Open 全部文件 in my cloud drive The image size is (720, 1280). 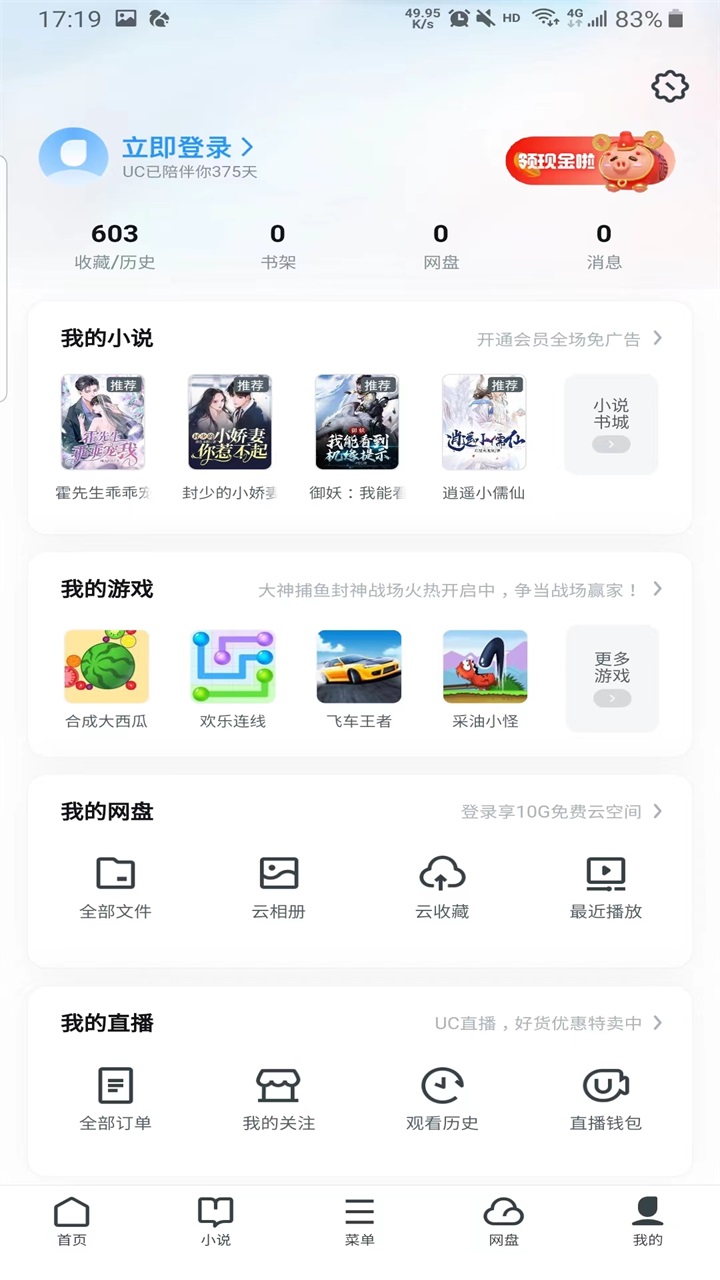115,887
